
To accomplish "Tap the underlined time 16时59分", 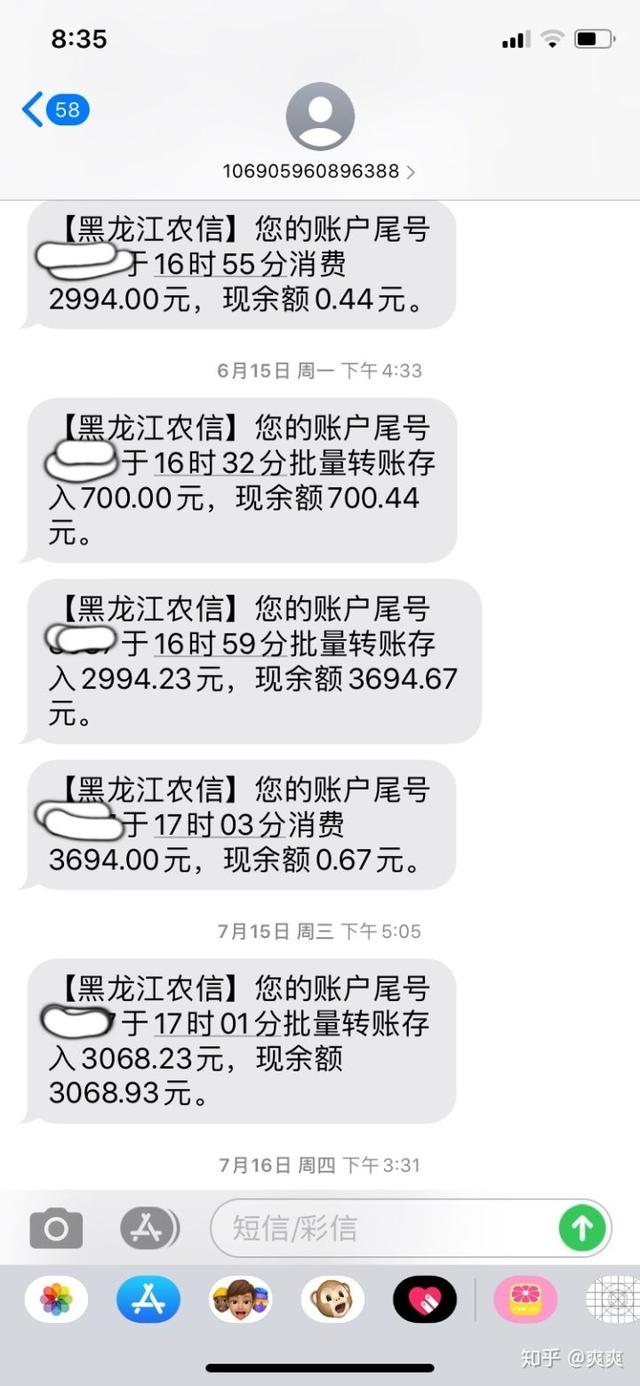I will coord(206,643).
